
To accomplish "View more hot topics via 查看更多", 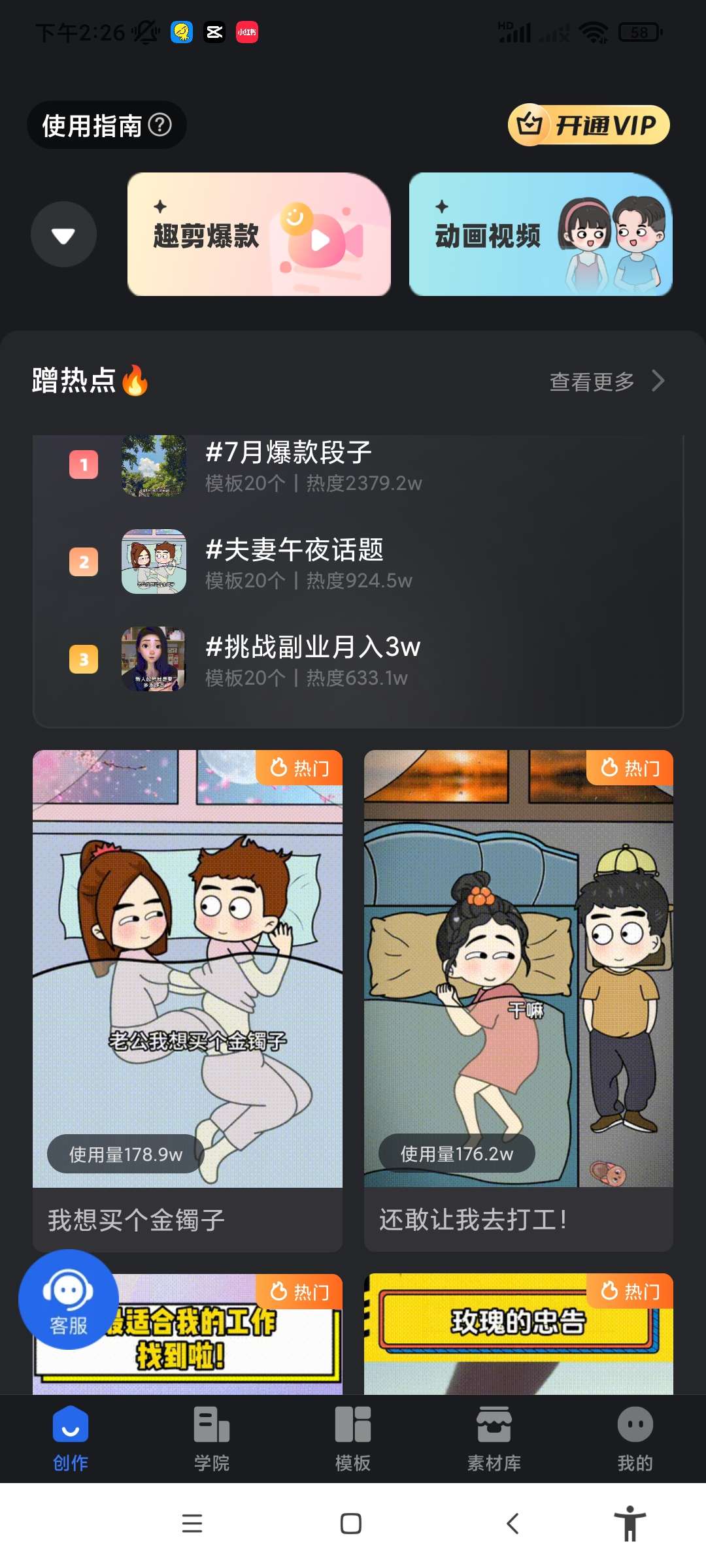I will pos(606,381).
